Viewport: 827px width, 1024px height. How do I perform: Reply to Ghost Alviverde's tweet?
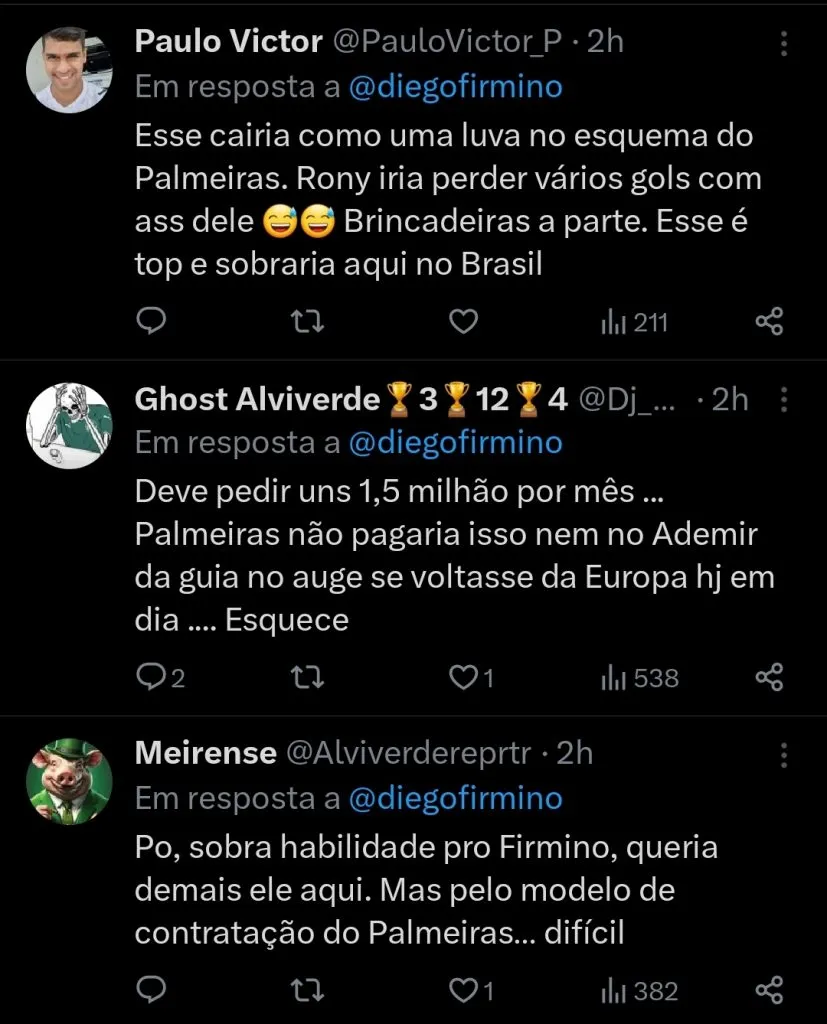[x=150, y=677]
